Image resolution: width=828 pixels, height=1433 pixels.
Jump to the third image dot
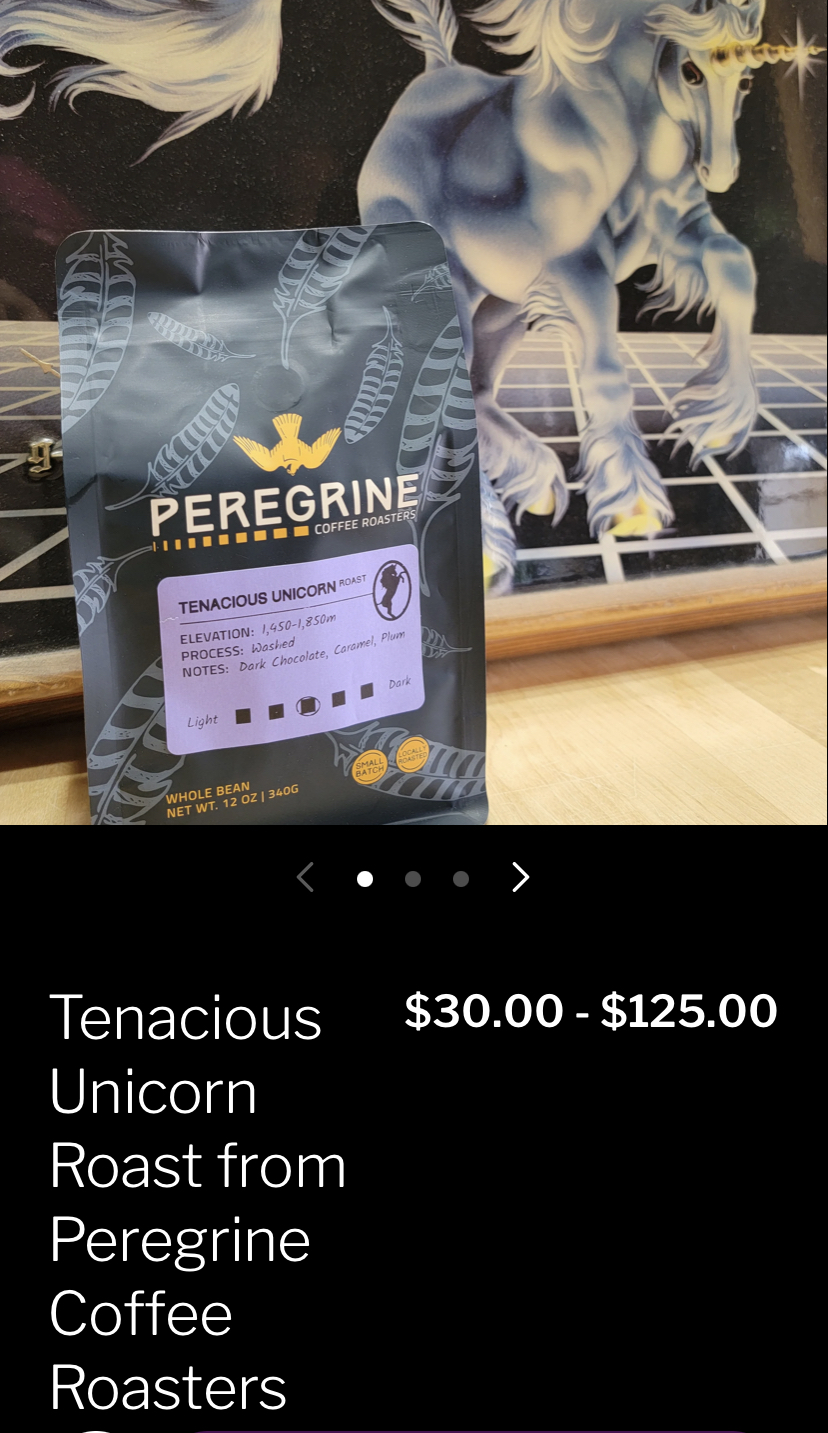click(461, 879)
